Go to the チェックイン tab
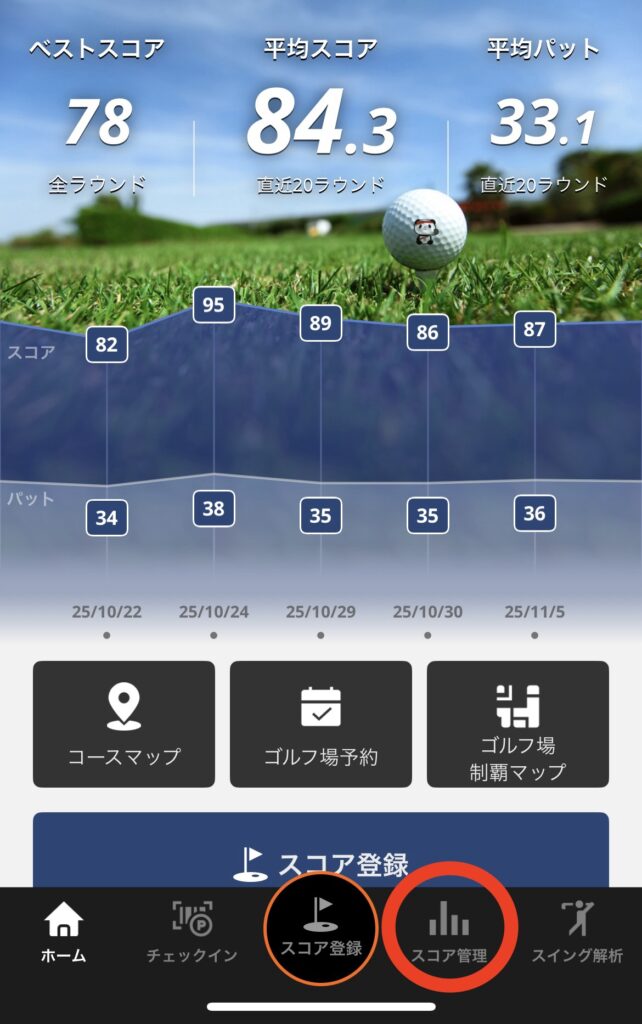This screenshot has height=1024, width=642. click(192, 932)
